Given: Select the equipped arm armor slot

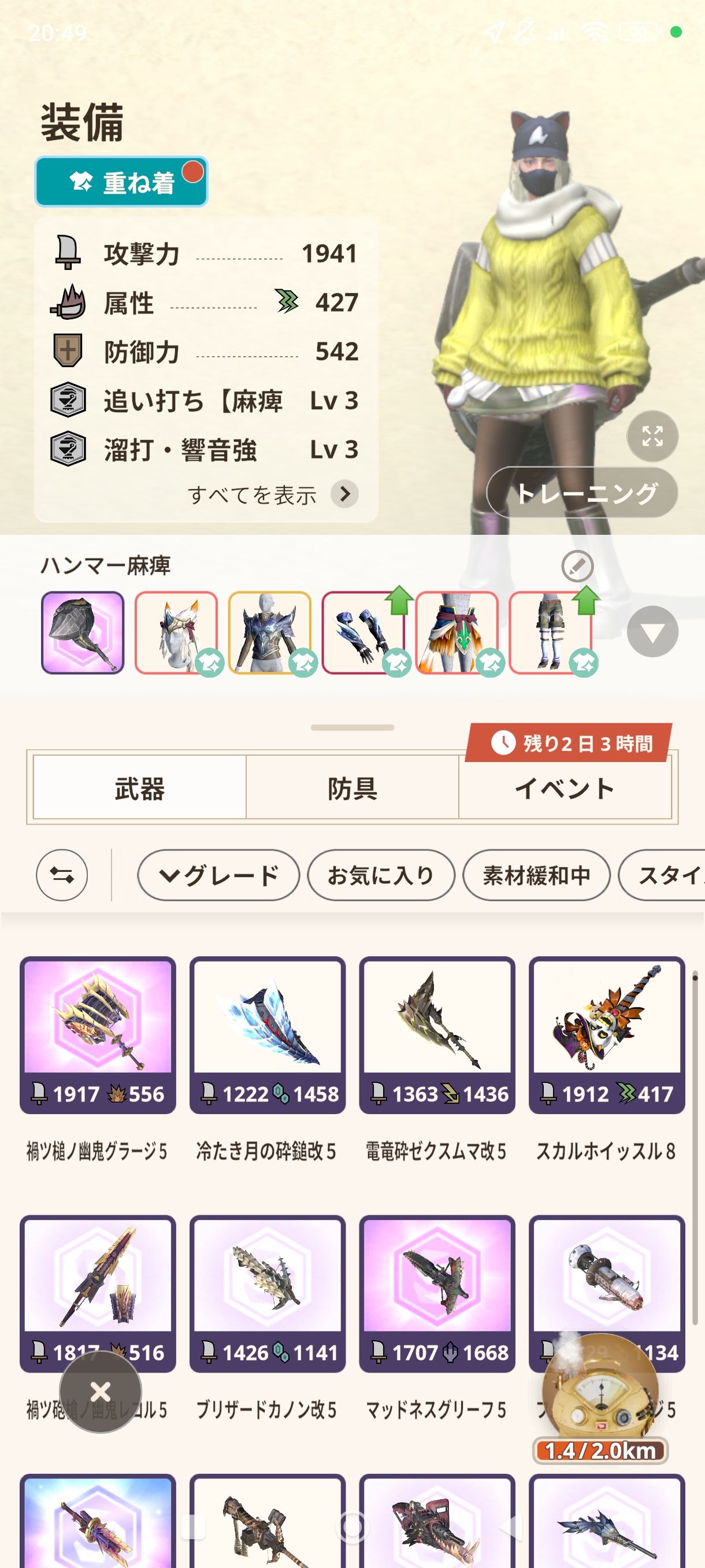Looking at the screenshot, I should click(x=363, y=633).
